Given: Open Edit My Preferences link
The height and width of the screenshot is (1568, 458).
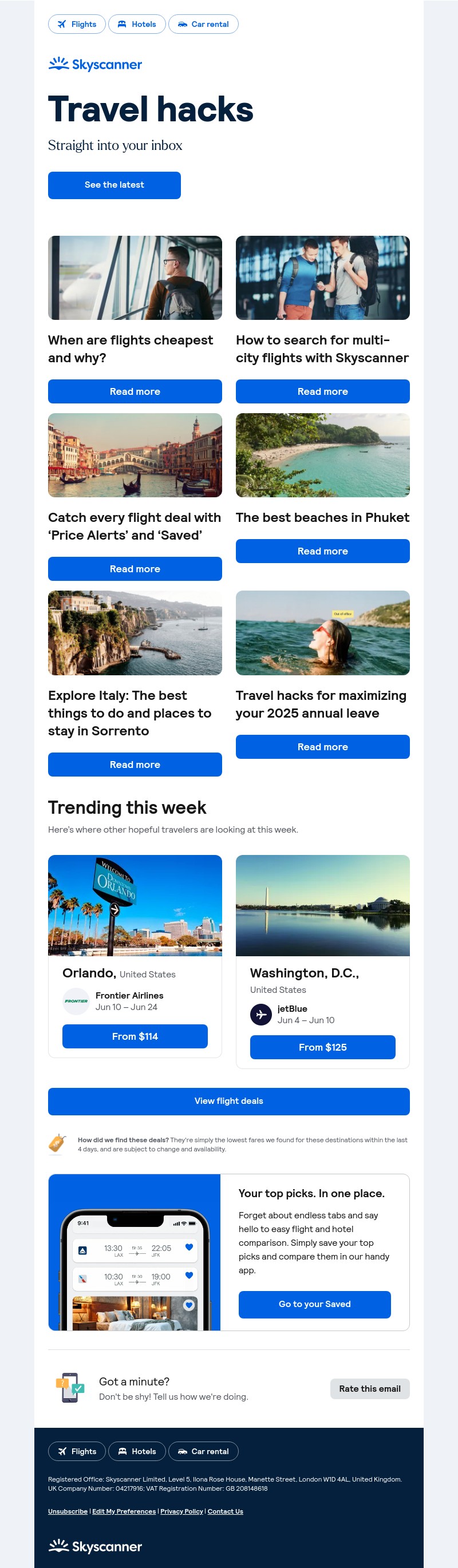Looking at the screenshot, I should point(124,1511).
